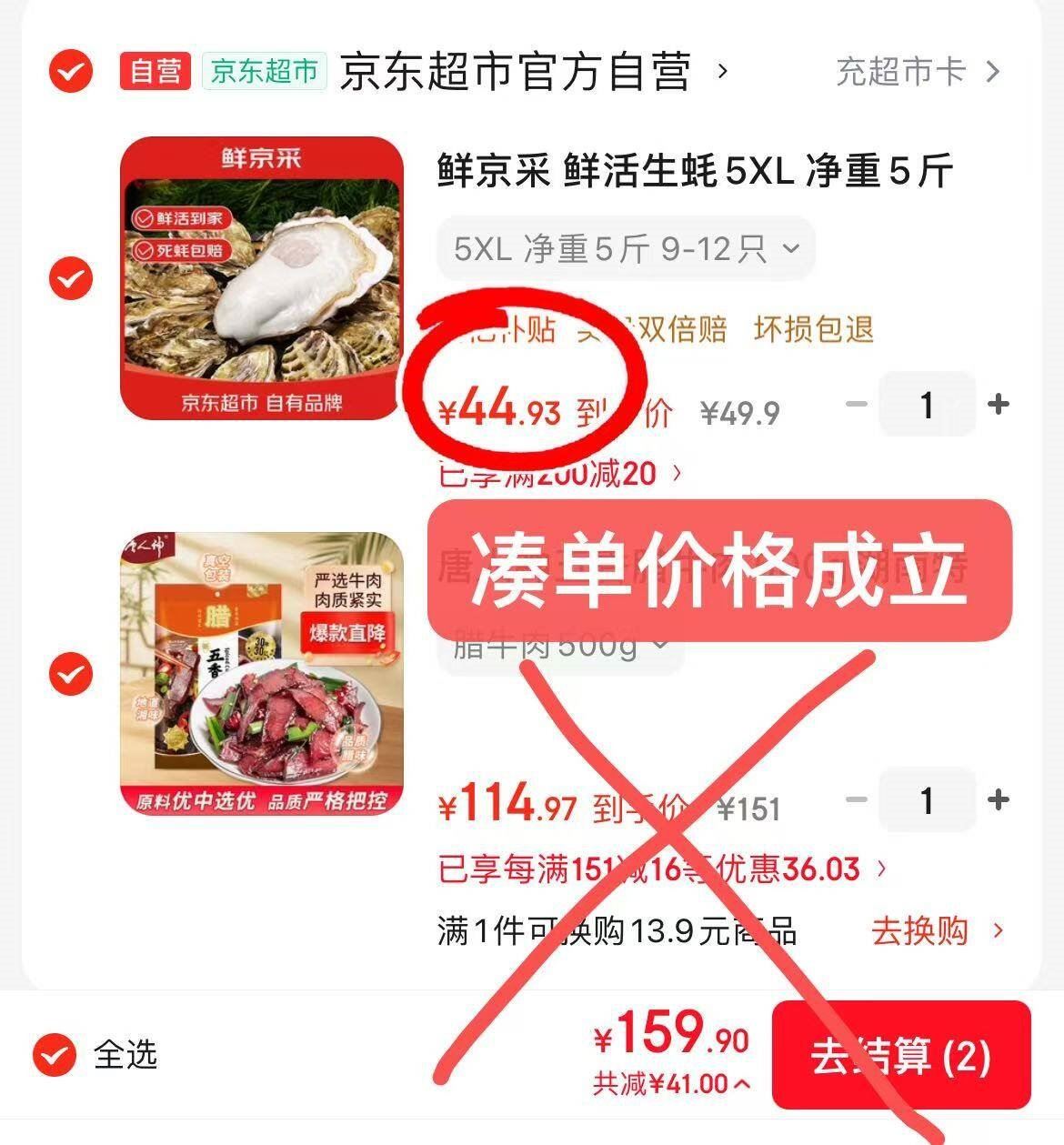
Task: Uncheck the 京东超市官方自营 store checkbox
Action: point(71,72)
